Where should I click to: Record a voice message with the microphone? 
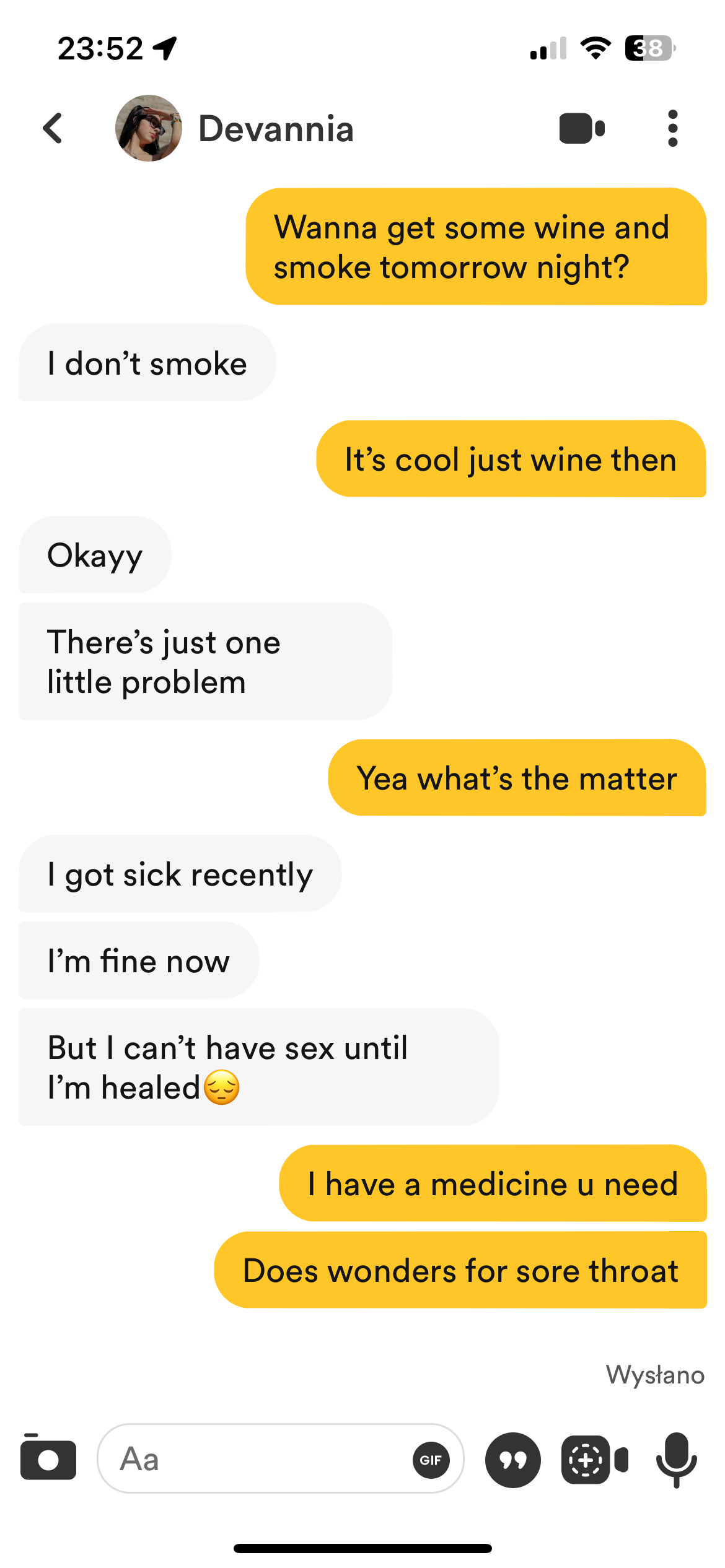pyautogui.click(x=677, y=1460)
